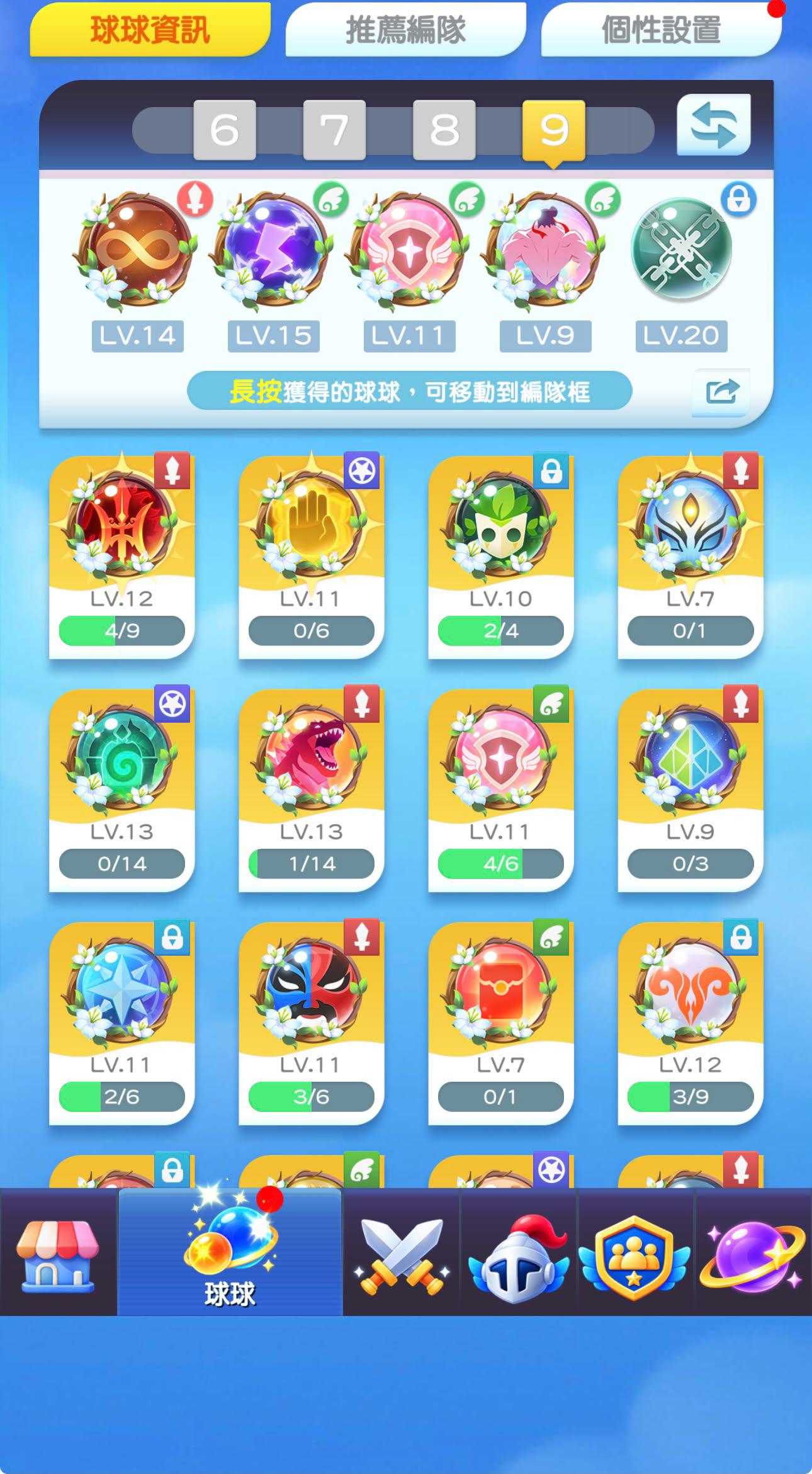
Task: Open the golden hand ball card
Action: [x=312, y=556]
